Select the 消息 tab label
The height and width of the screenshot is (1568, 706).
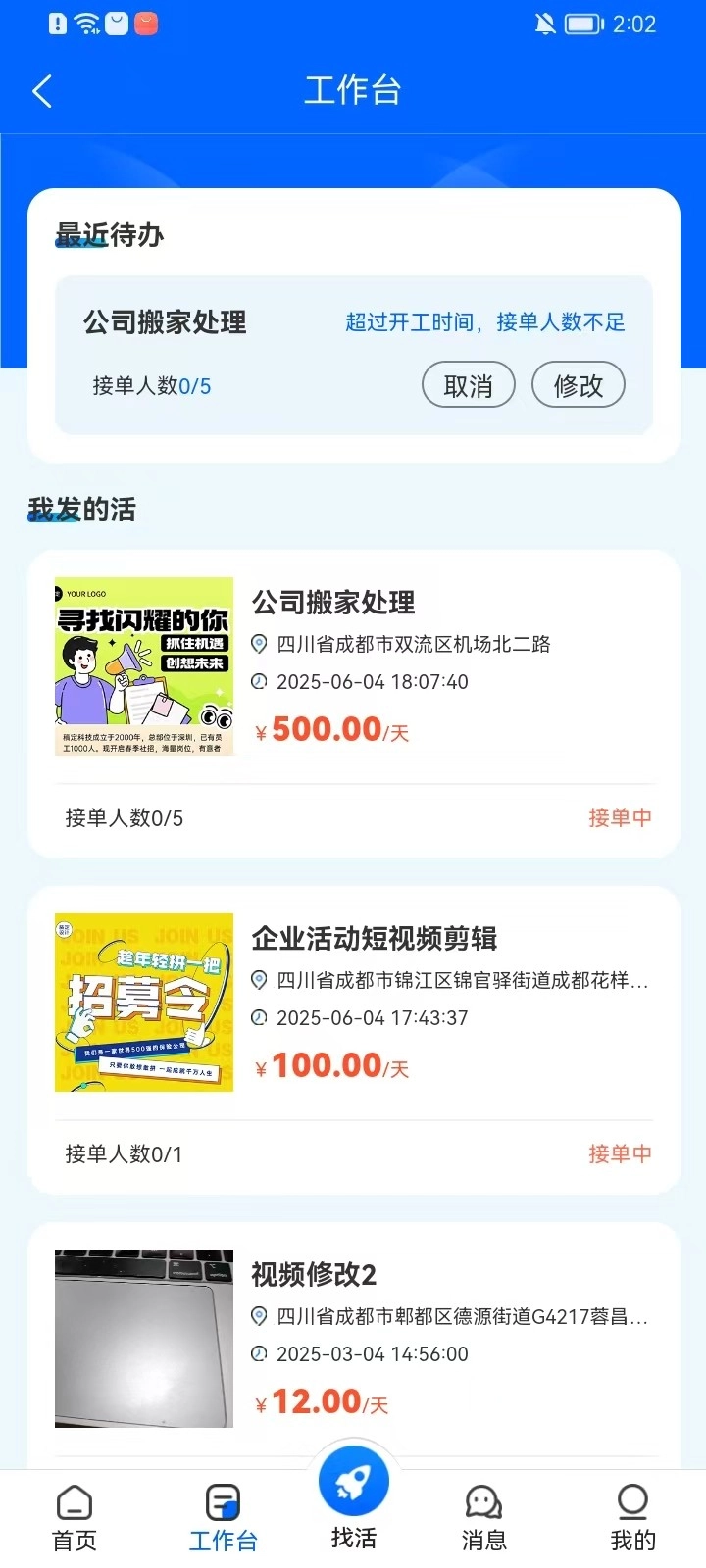click(482, 1539)
